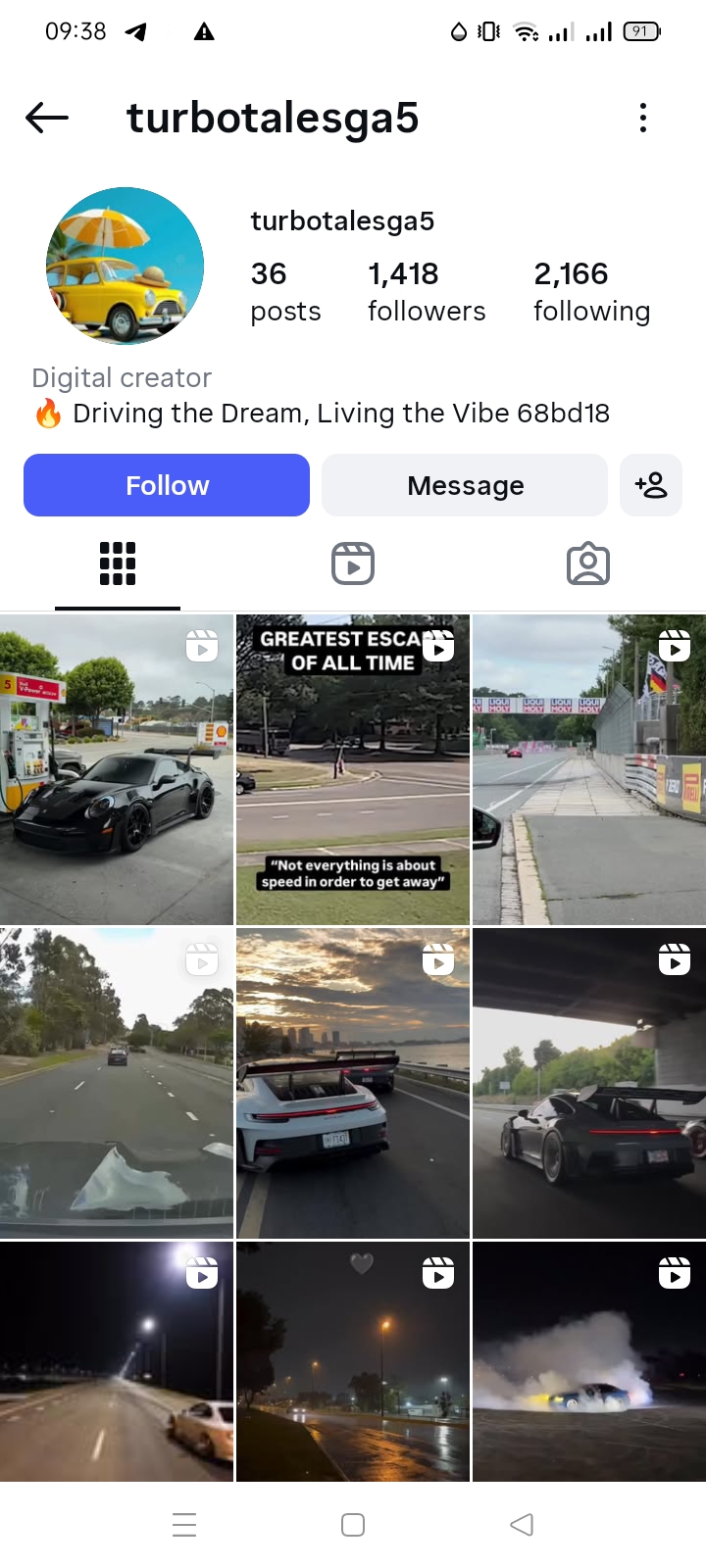Screen dimensions: 706x1568
Task: Open the three-dot options menu
Action: click(x=642, y=118)
